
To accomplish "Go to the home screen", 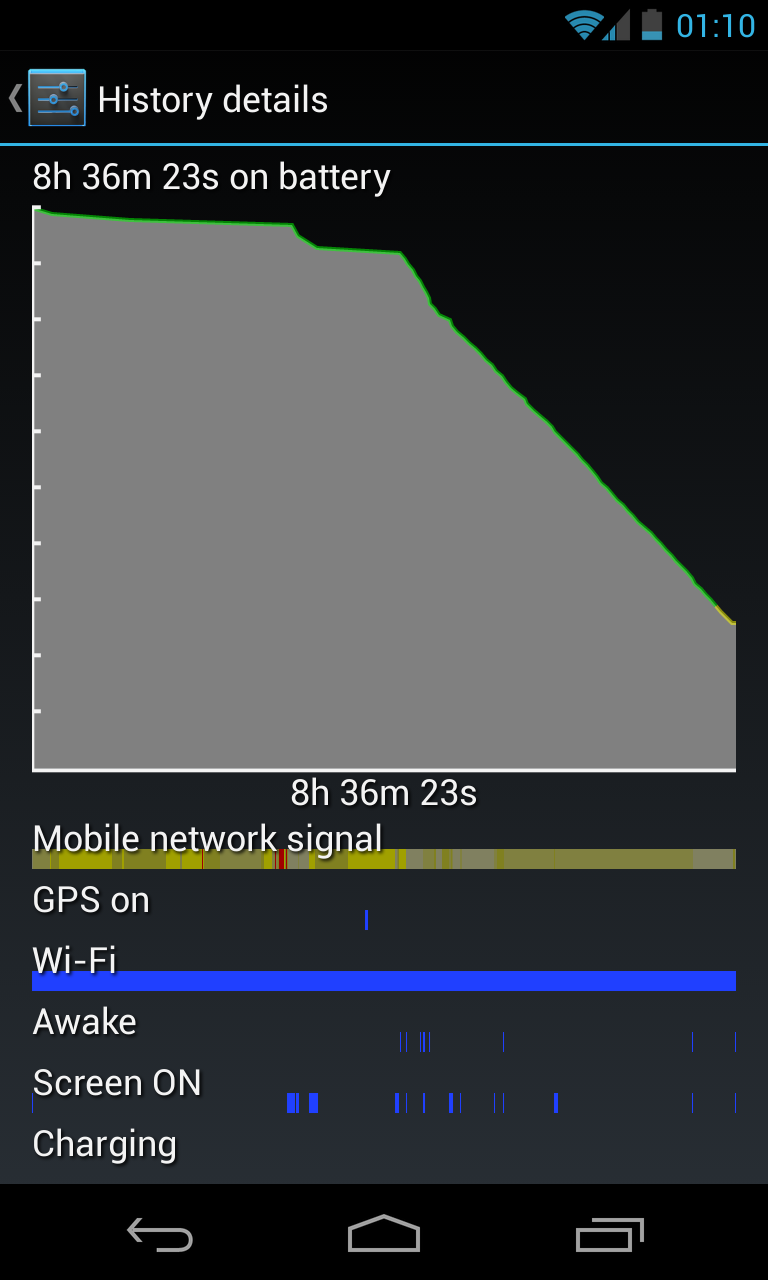I will click(384, 1234).
